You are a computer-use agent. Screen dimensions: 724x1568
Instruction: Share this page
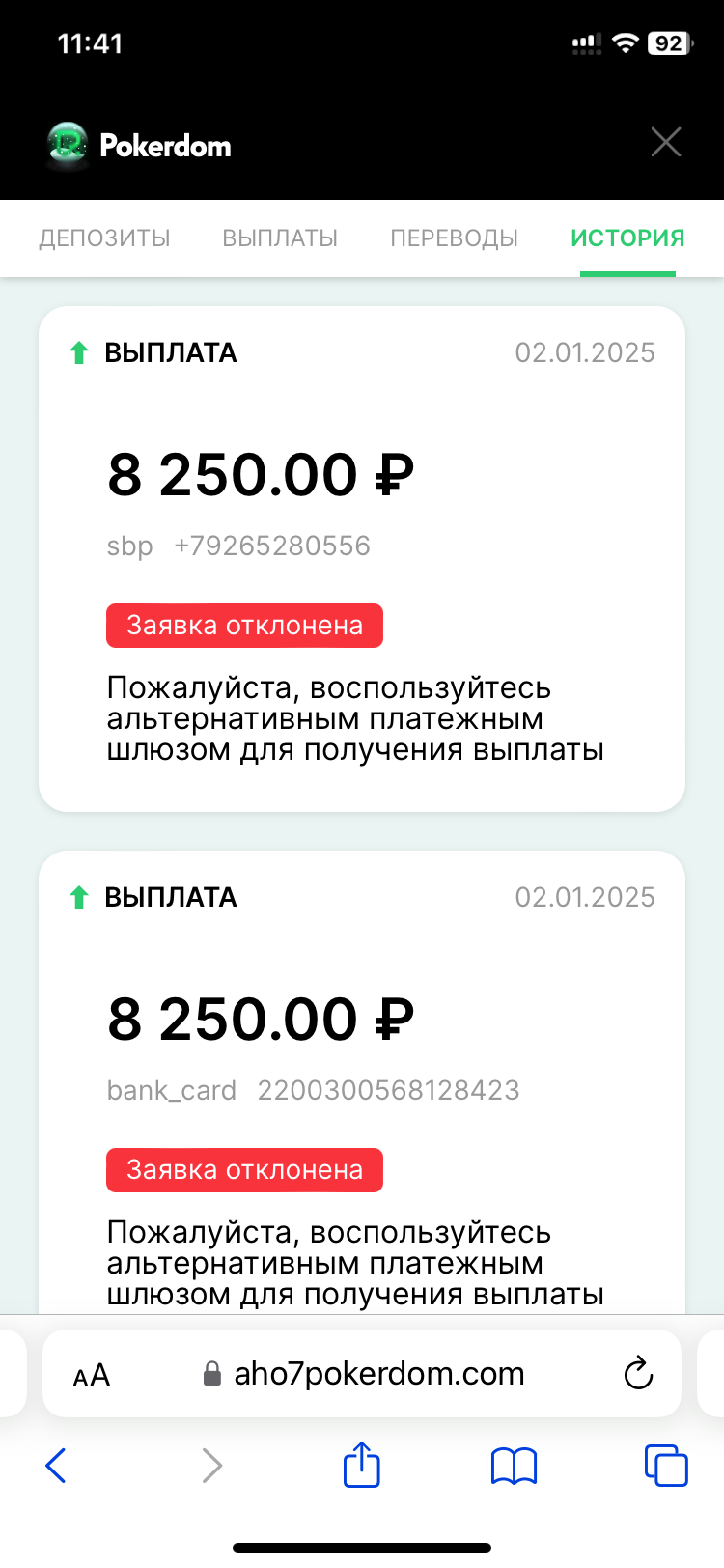362,1464
